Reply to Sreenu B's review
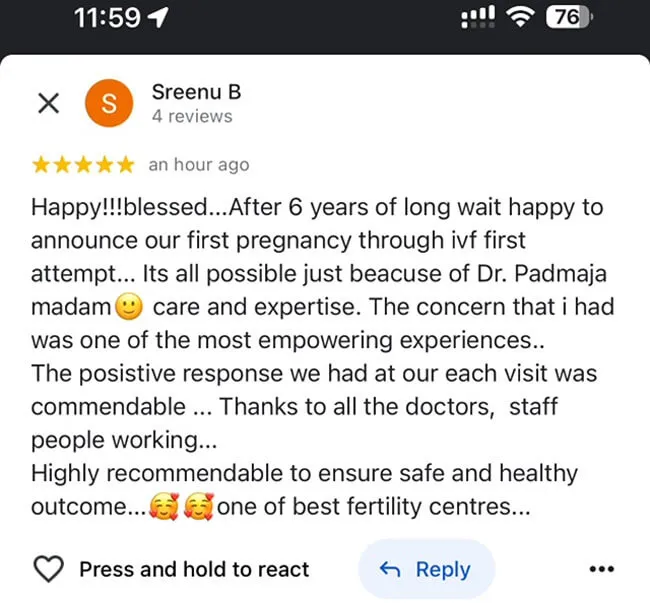Viewport: 650px width, 603px height. point(426,569)
